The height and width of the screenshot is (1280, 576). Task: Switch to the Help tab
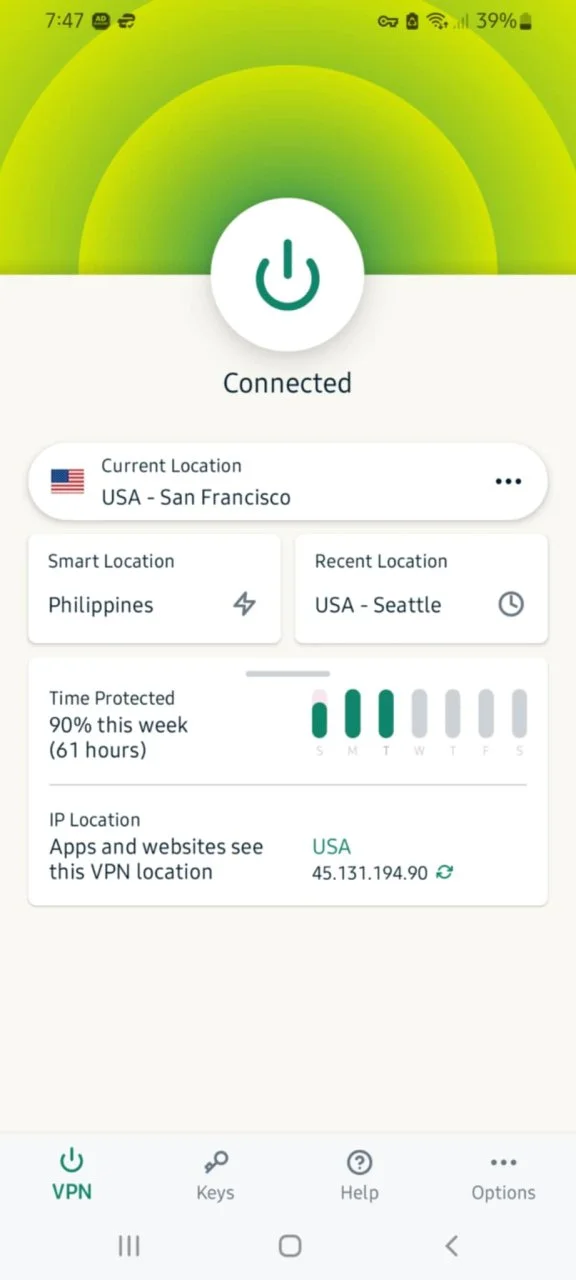[x=359, y=1176]
